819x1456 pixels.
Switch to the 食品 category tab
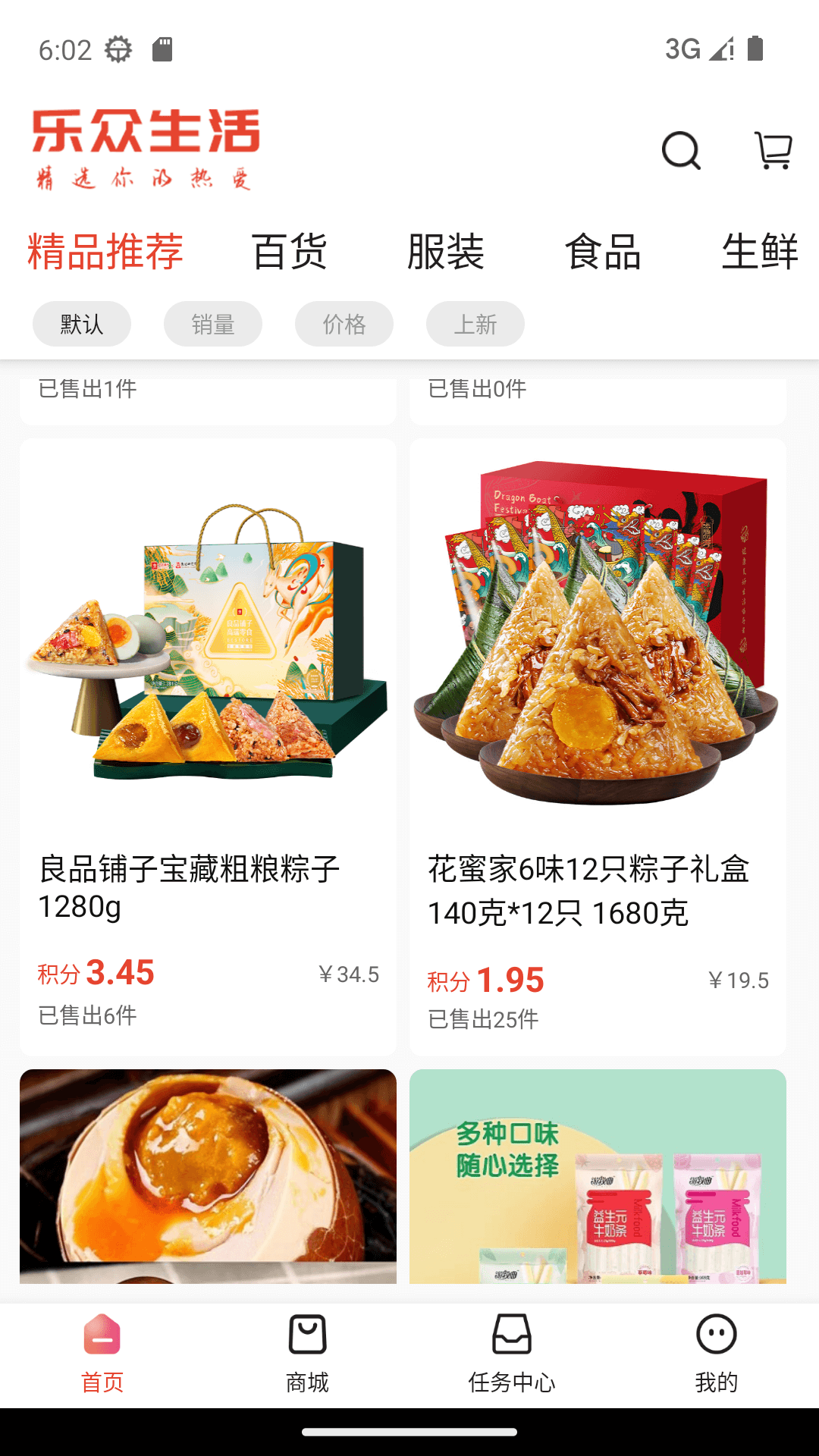point(603,253)
